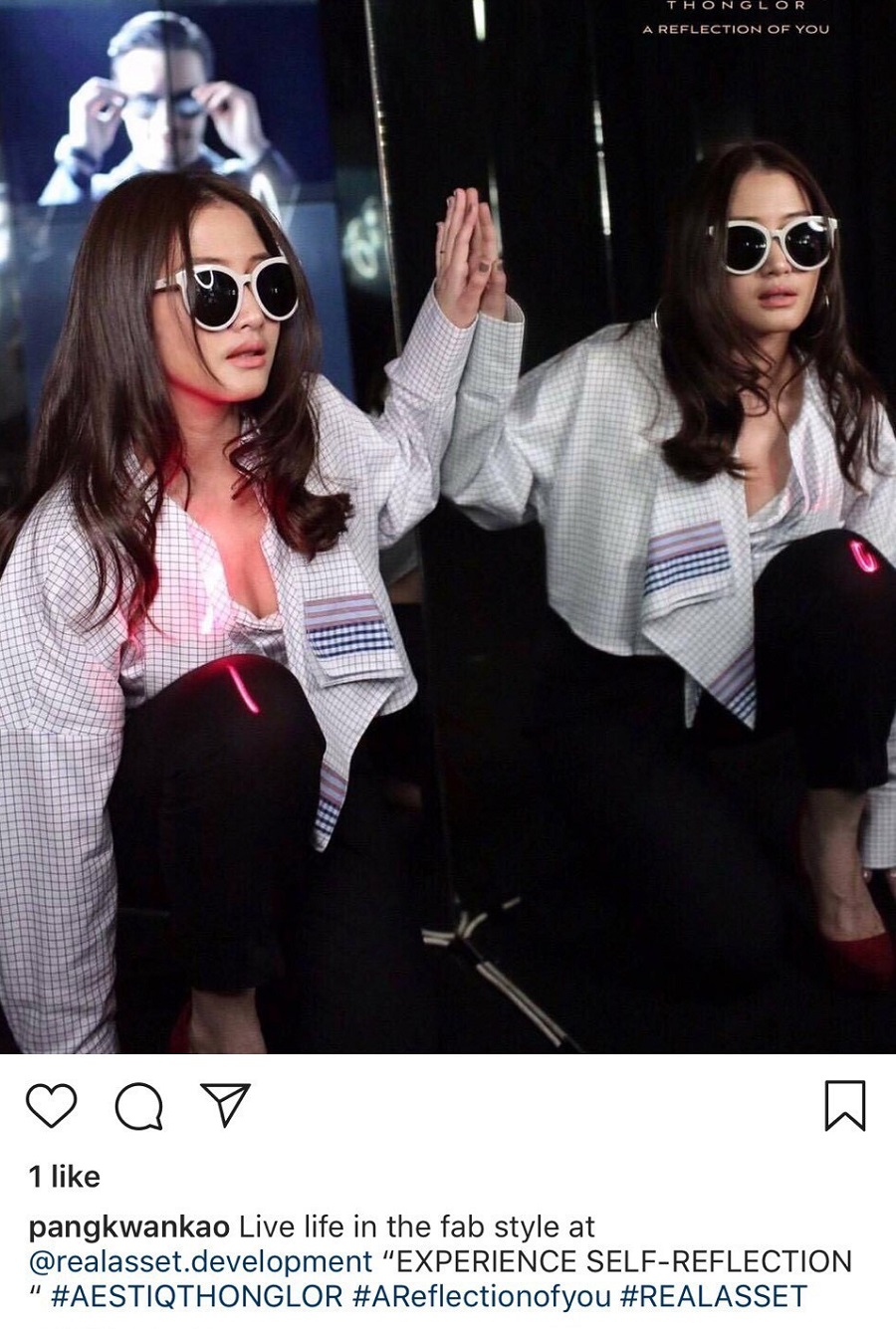Open the #REALASSET hashtag
Viewport: 896px width, 1329px height.
713,1296
